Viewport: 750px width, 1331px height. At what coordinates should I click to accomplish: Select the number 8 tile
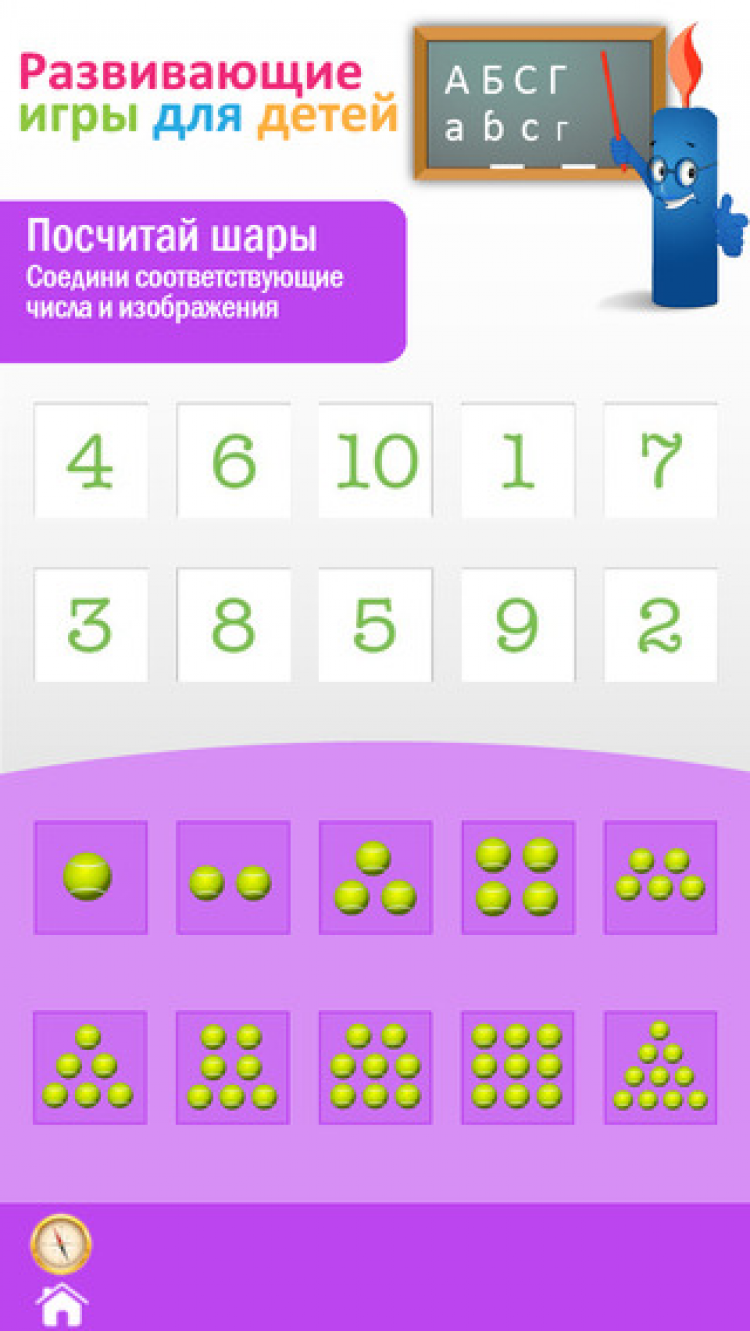click(233, 625)
